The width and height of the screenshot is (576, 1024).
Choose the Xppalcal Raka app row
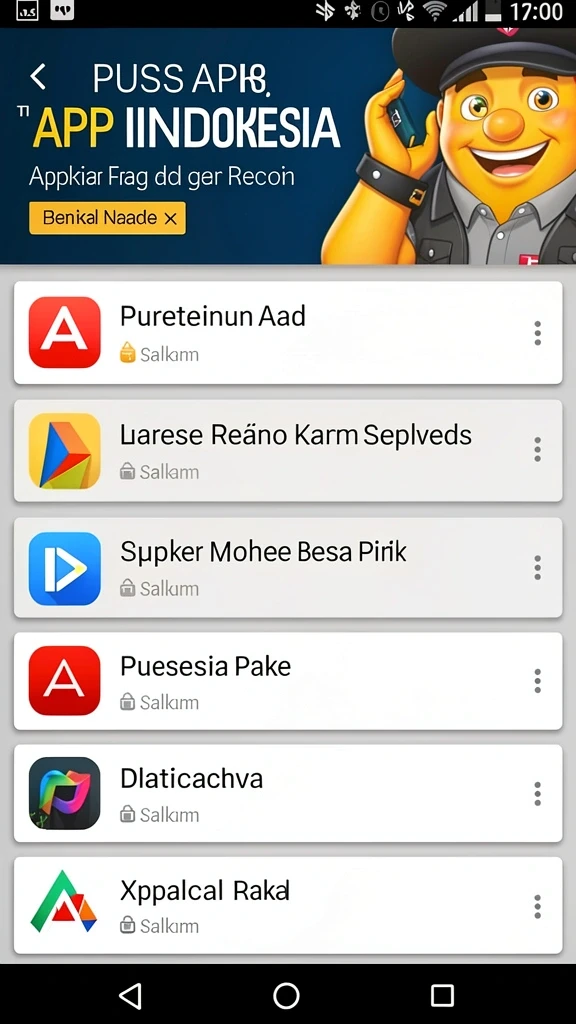point(288,906)
